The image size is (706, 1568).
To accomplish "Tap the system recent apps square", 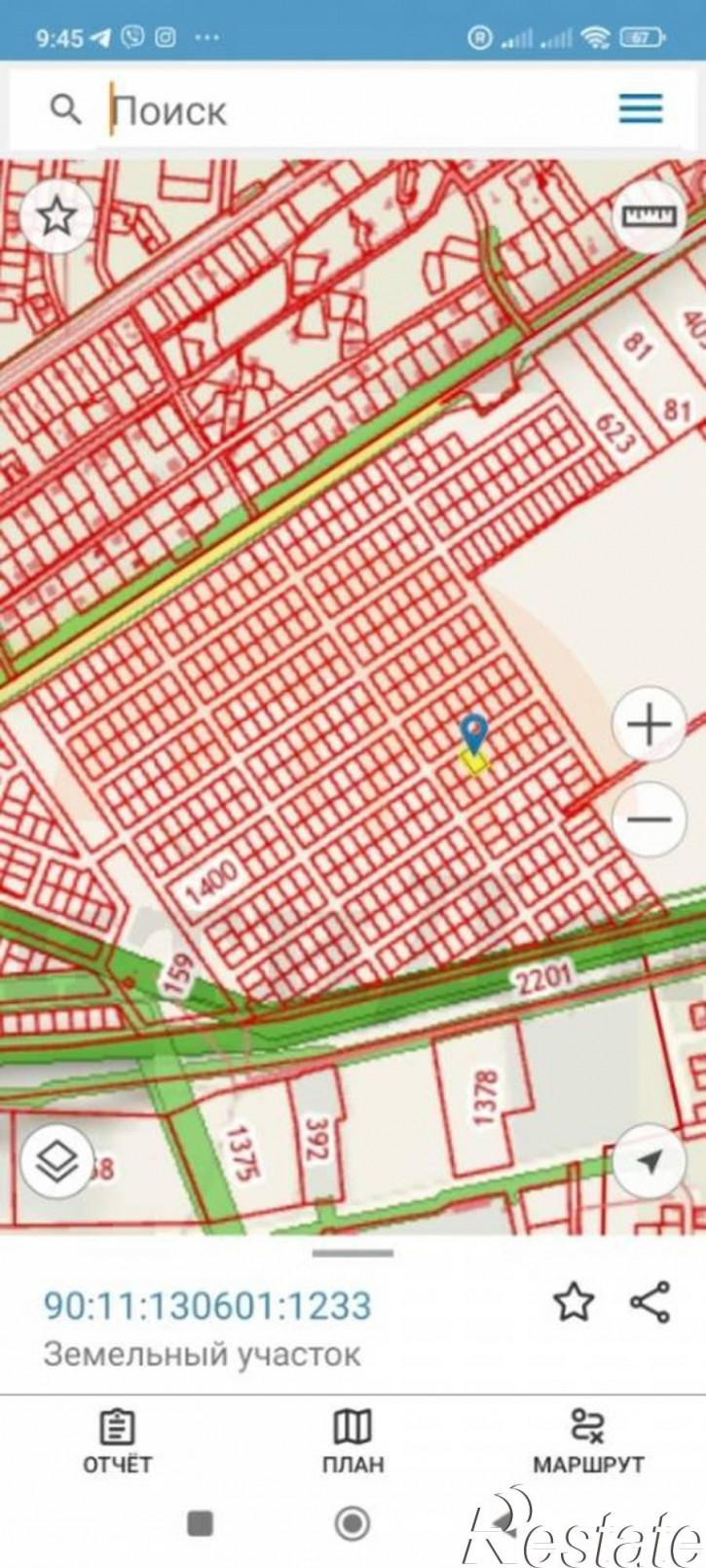I will coord(200,1523).
